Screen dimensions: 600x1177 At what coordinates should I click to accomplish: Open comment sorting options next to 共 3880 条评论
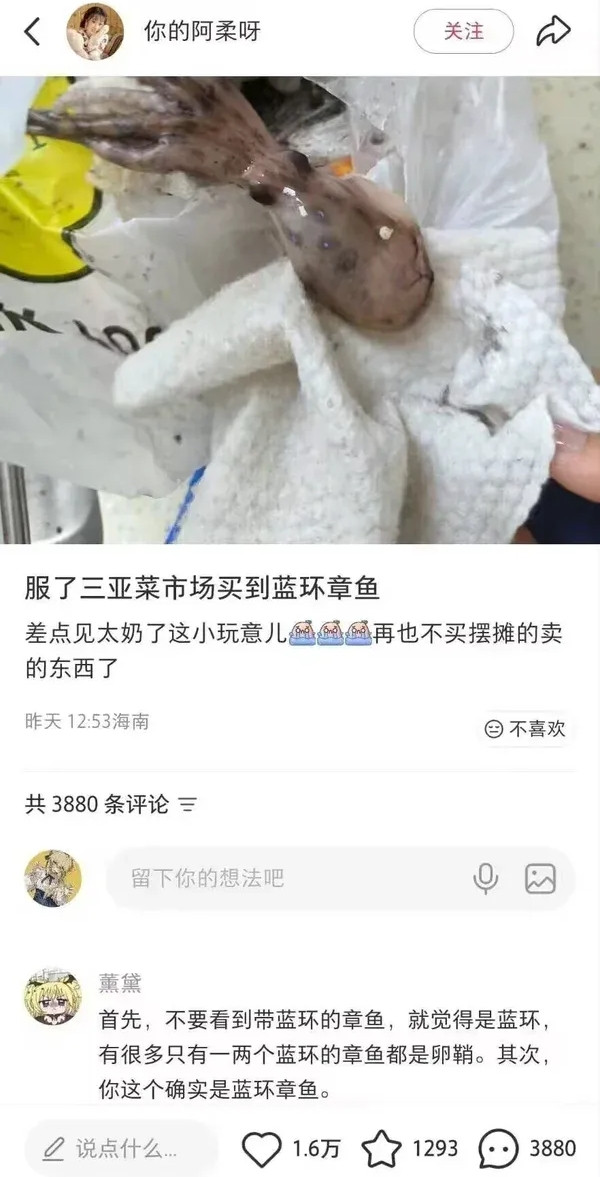tap(187, 804)
